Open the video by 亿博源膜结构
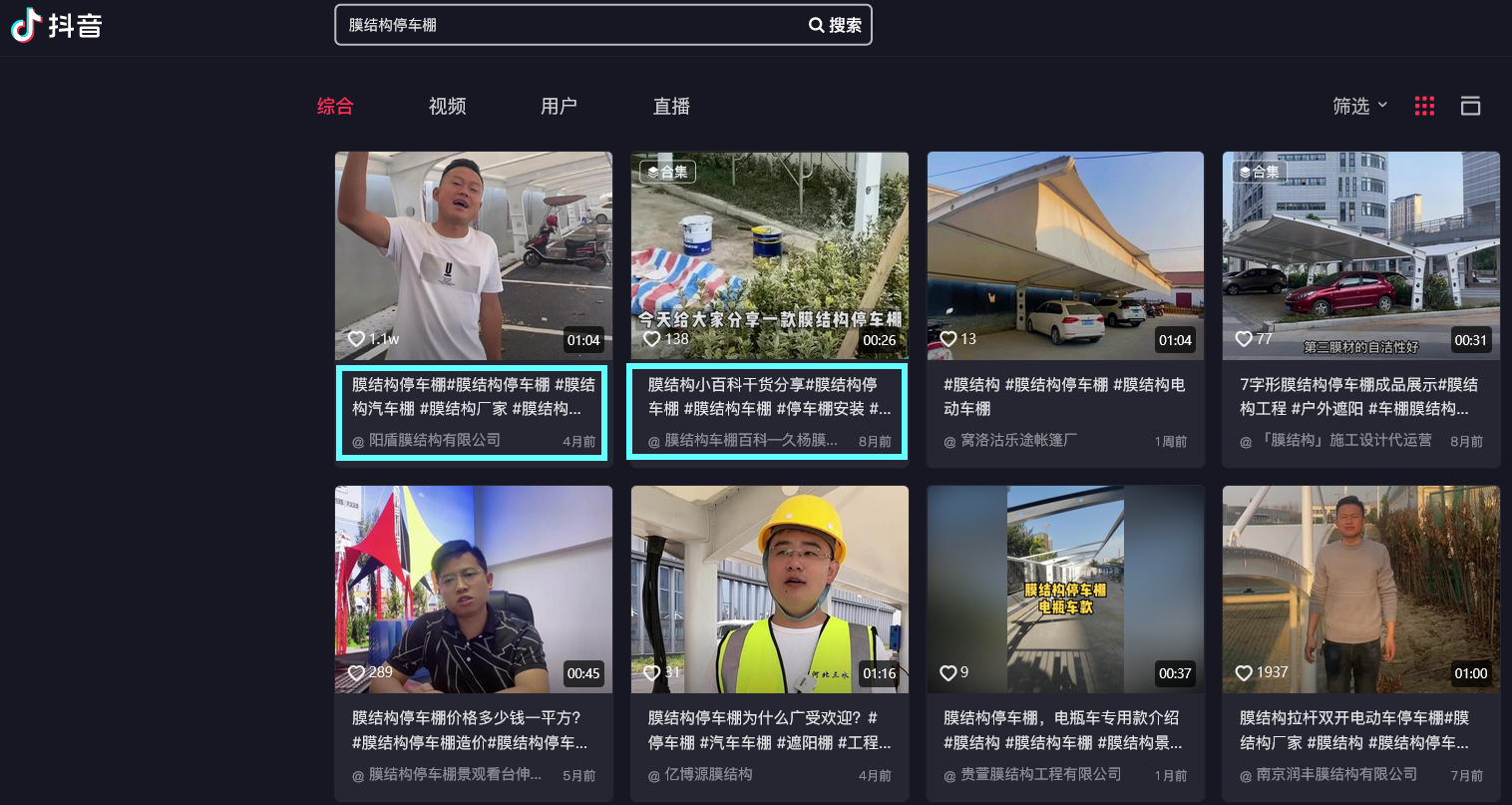 tap(769, 590)
